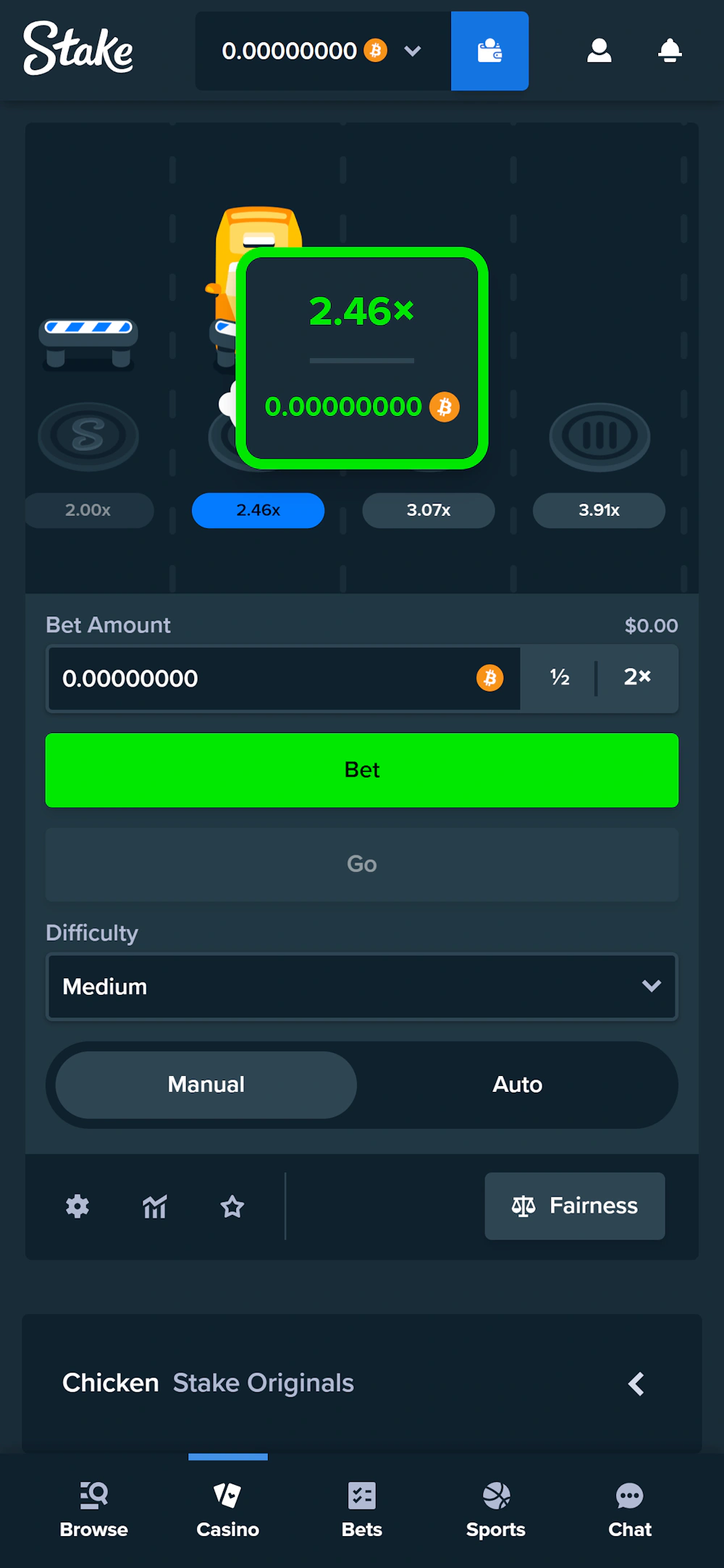
Task: Go to the Browse tab
Action: tap(94, 1510)
